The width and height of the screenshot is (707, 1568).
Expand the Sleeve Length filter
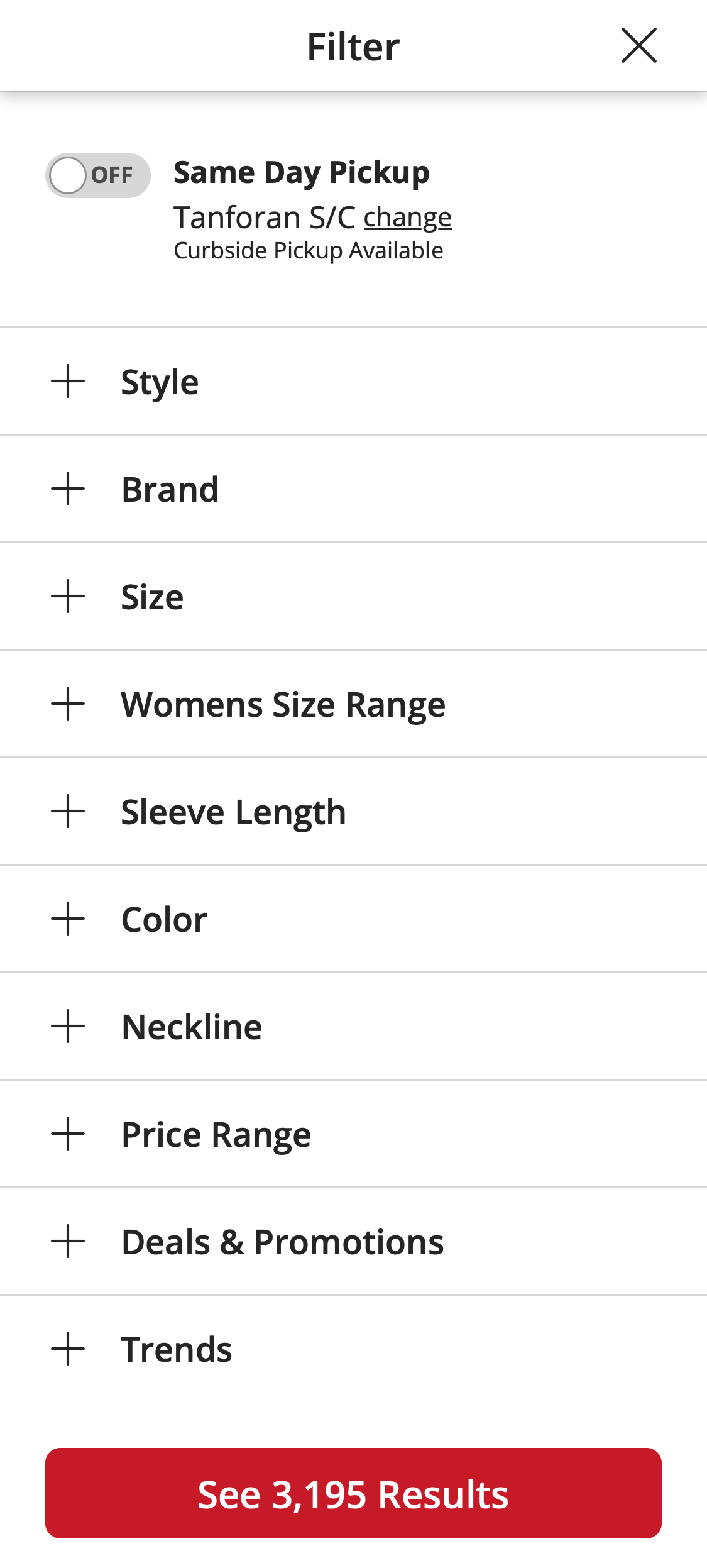(233, 811)
